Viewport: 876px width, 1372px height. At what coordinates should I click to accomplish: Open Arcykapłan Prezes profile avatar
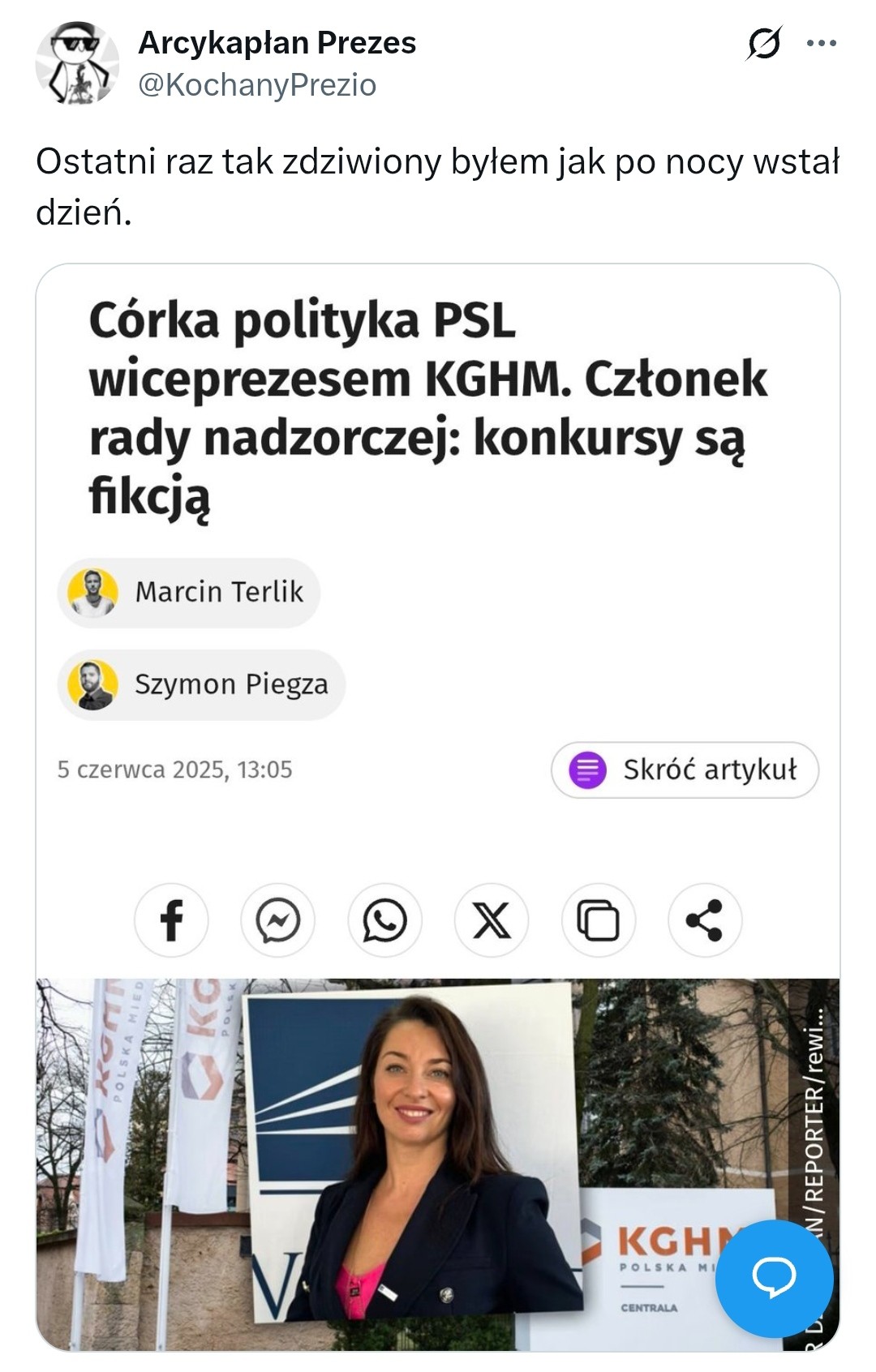(77, 63)
